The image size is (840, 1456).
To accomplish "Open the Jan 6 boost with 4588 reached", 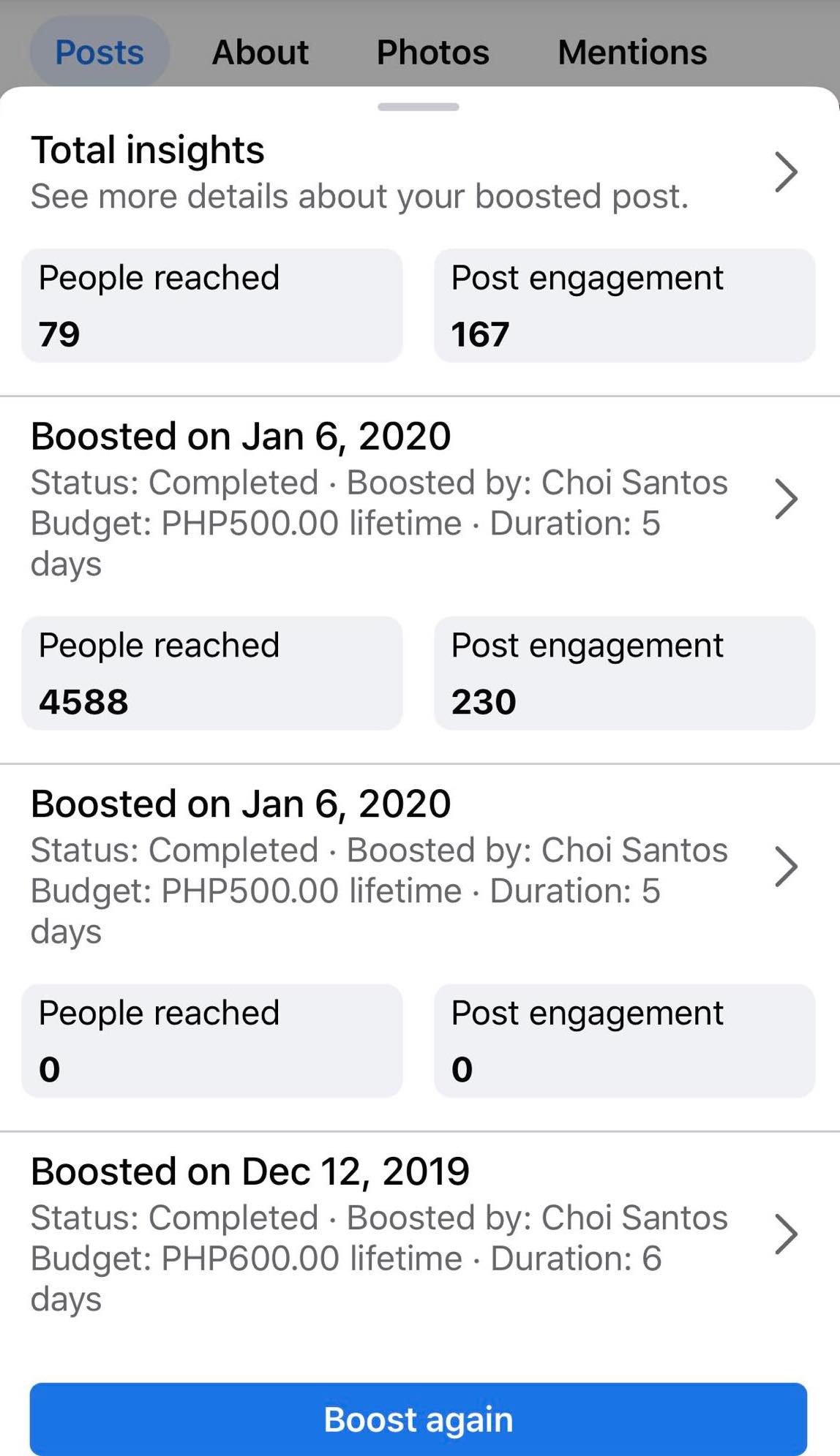I will click(785, 499).
